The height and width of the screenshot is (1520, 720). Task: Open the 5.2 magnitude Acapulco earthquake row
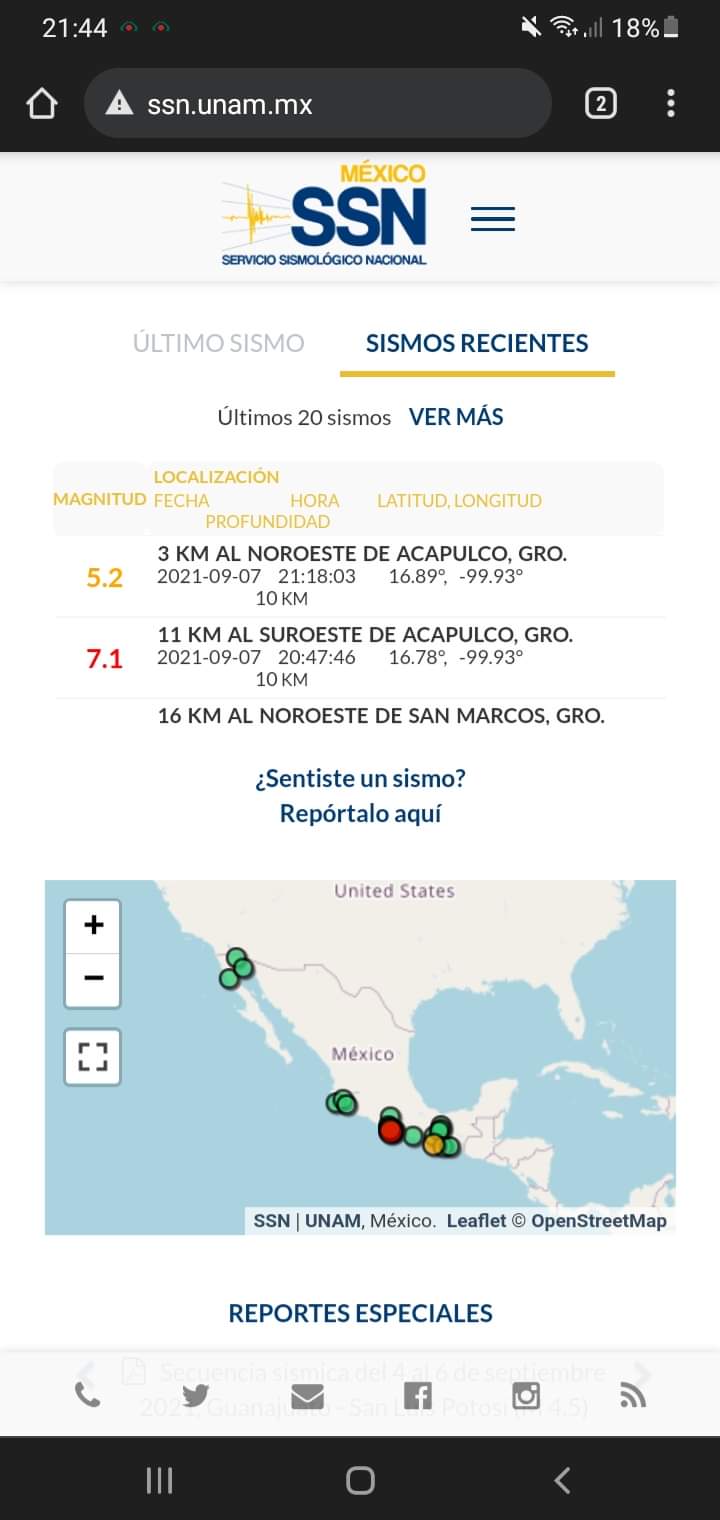[x=362, y=576]
